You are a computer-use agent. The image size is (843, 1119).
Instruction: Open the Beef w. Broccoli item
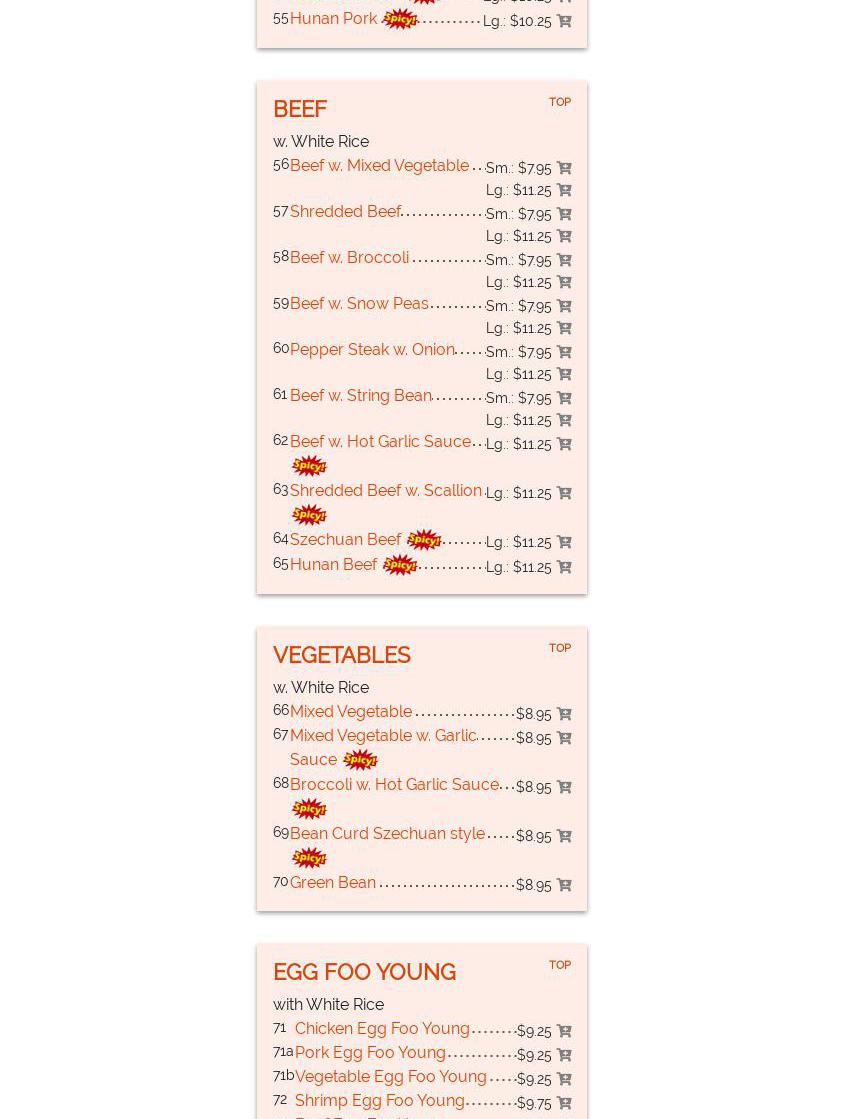(349, 258)
